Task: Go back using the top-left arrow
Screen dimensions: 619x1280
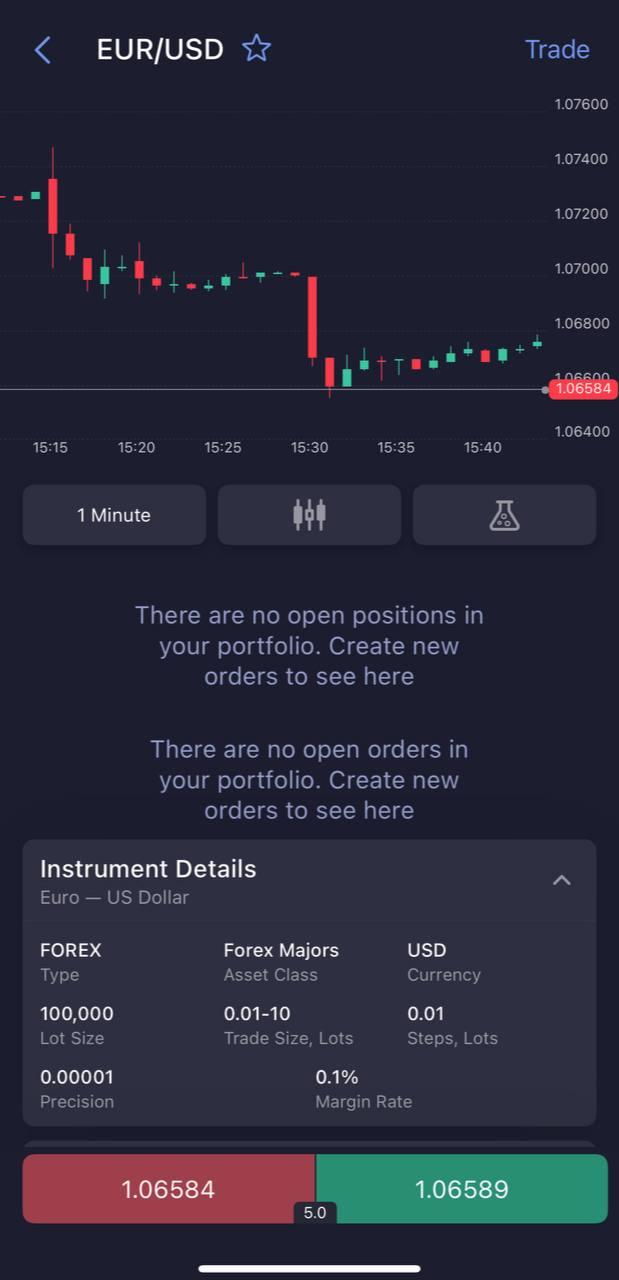Action: [42, 50]
